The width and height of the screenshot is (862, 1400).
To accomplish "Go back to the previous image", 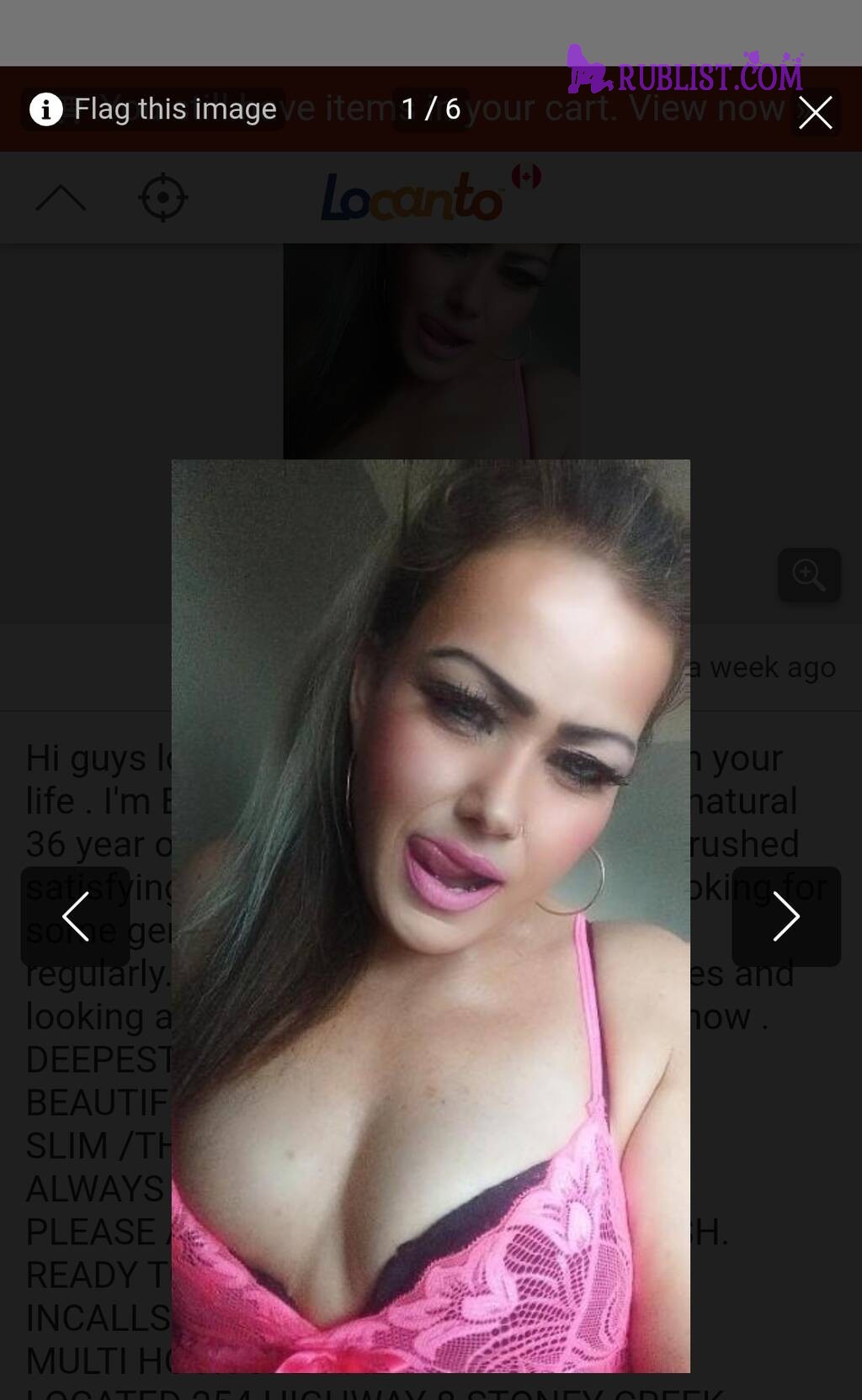I will [x=76, y=916].
